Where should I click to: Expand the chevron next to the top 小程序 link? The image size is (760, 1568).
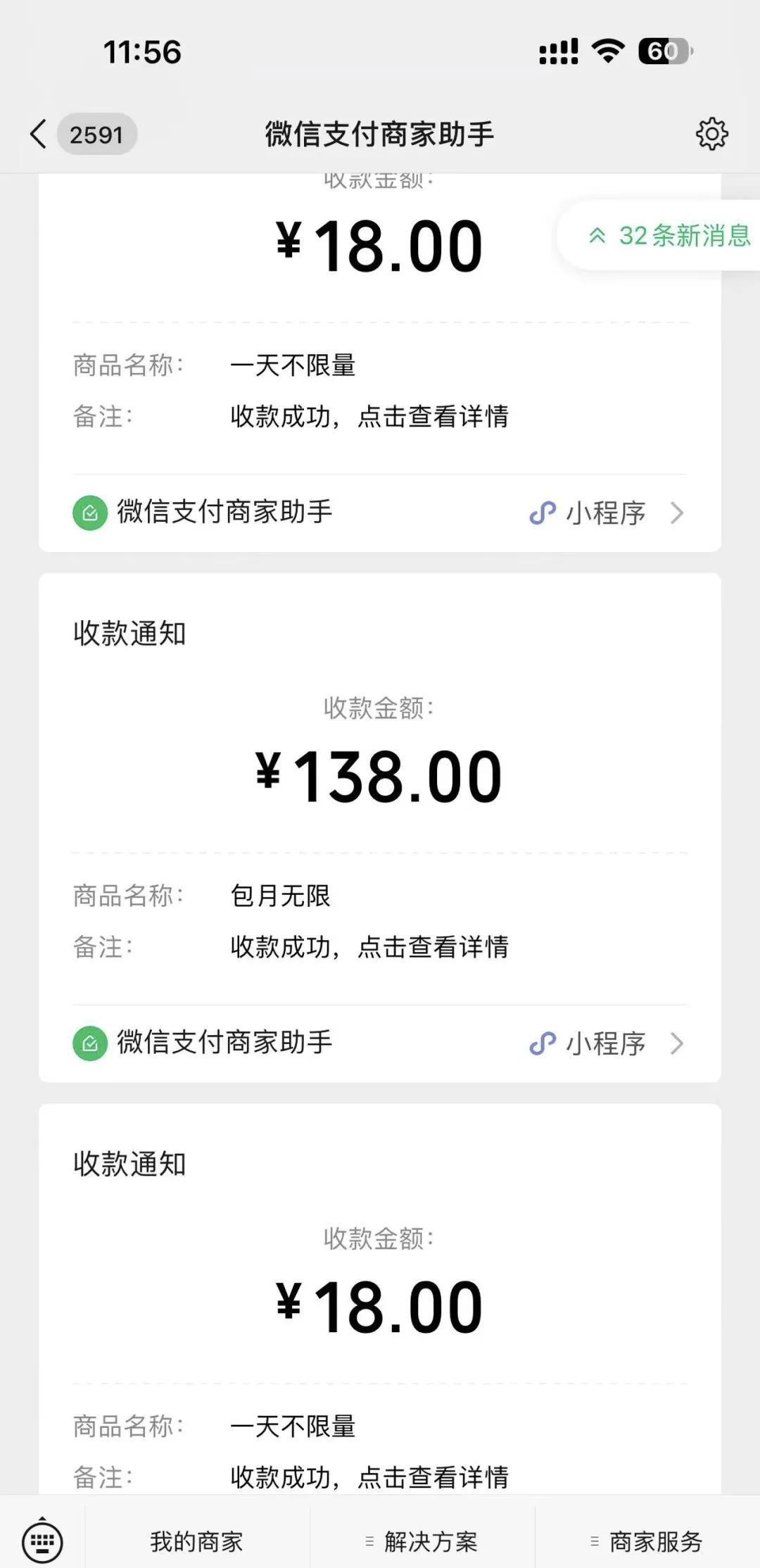(676, 513)
